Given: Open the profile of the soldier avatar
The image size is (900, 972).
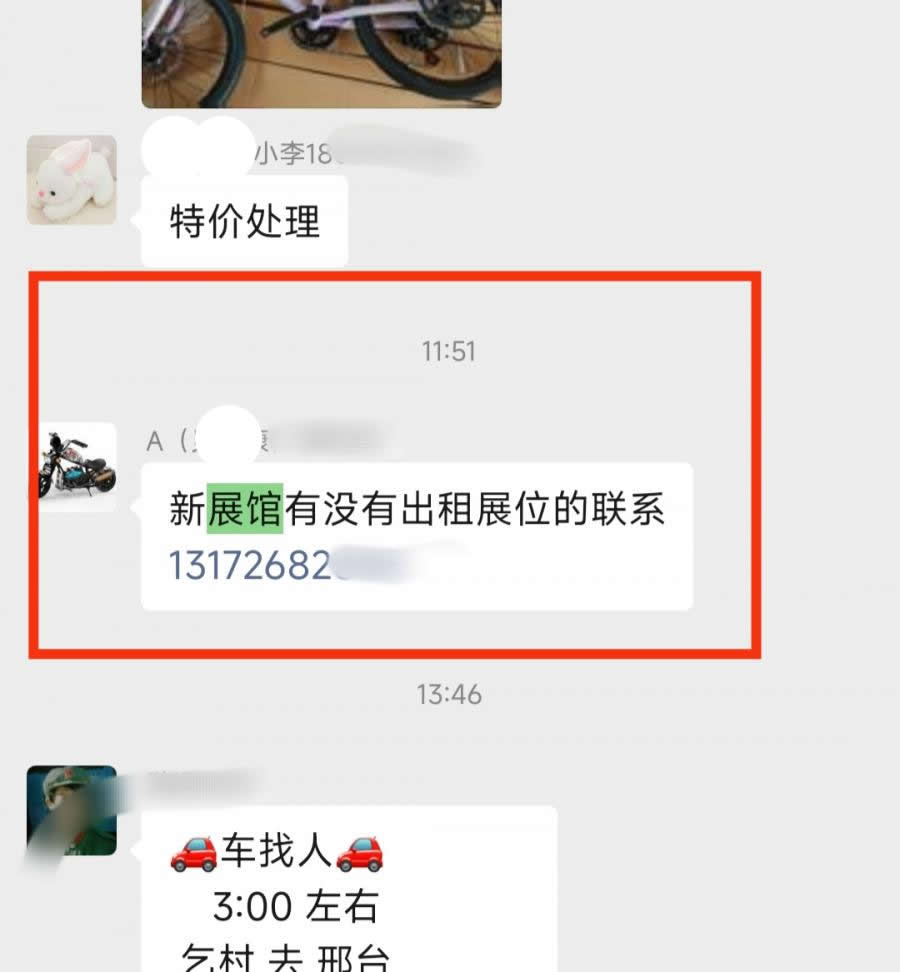Looking at the screenshot, I should click(x=71, y=811).
